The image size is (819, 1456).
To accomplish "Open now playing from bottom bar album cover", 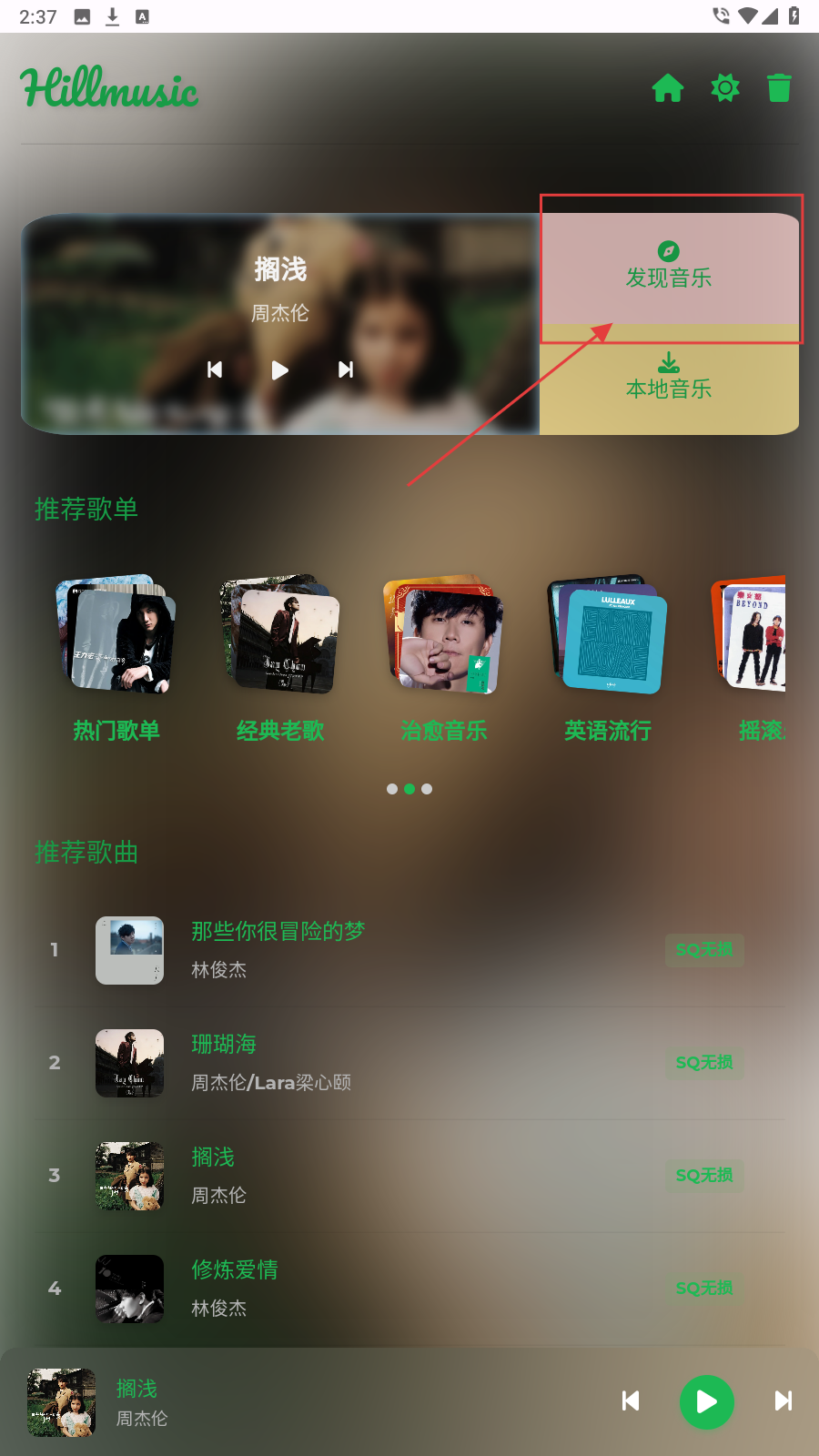I will click(61, 1402).
